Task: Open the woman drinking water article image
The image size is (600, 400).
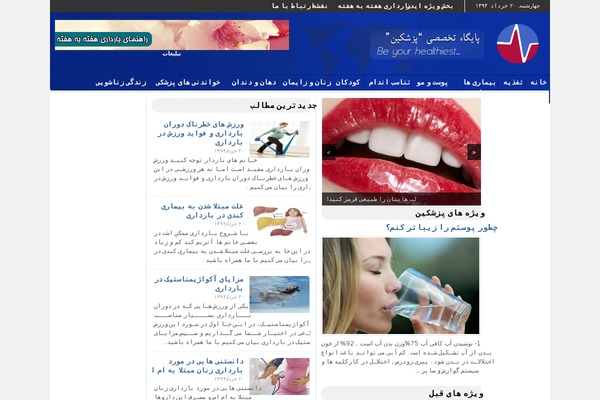Action: (x=400, y=285)
